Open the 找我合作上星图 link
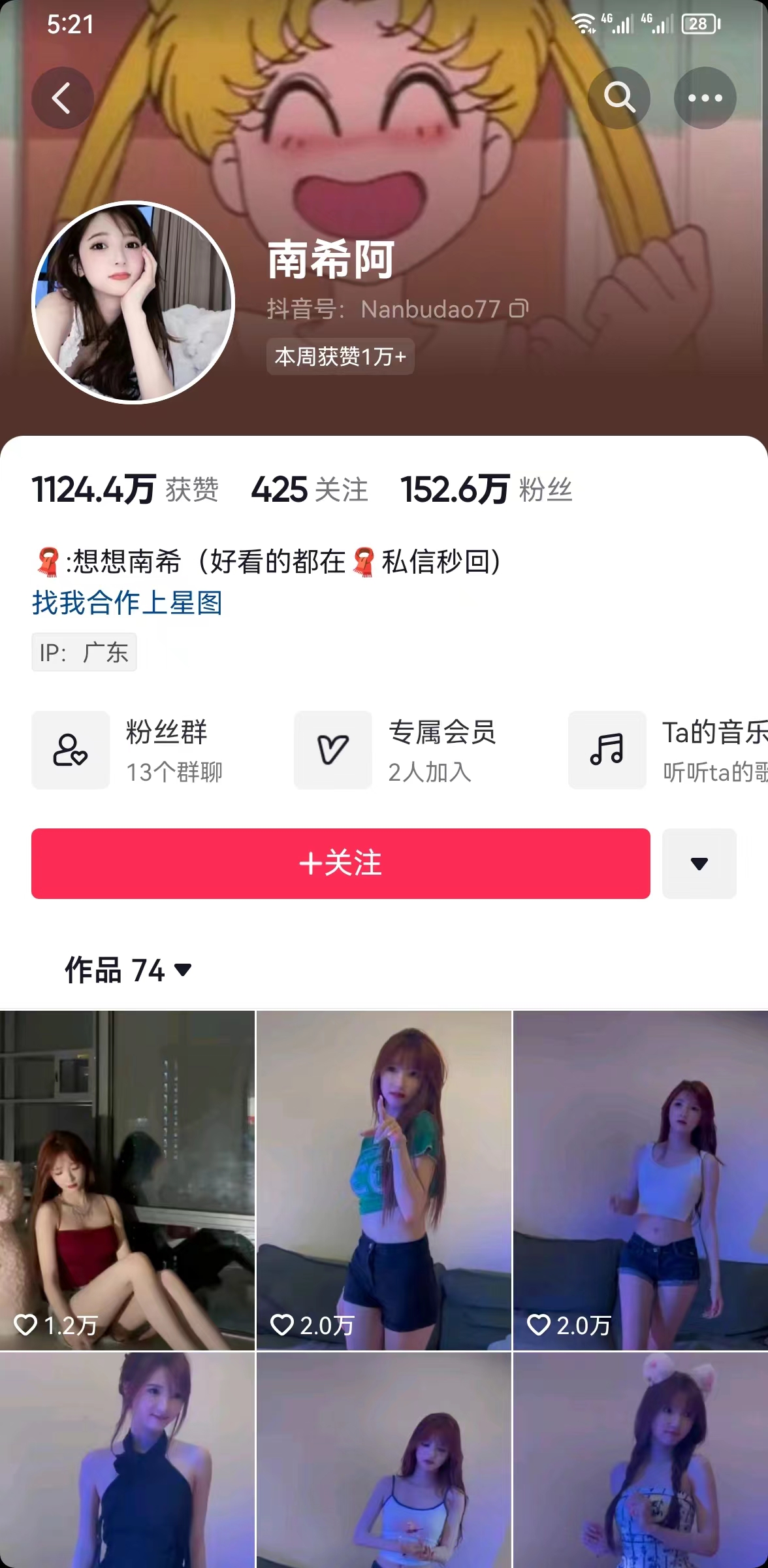The height and width of the screenshot is (1568, 768). point(127,602)
